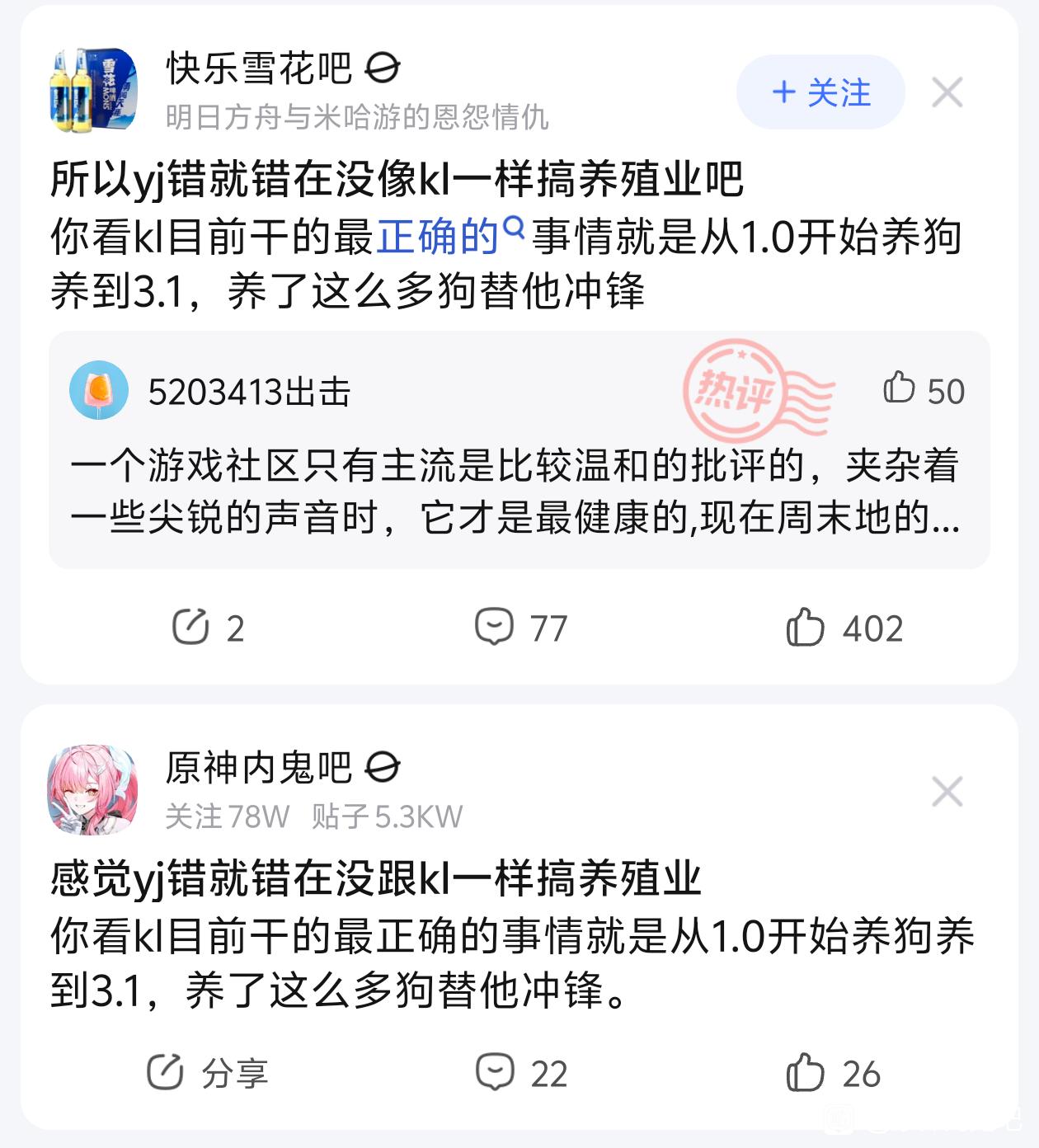The width and height of the screenshot is (1039, 1148).
Task: Follow 快乐雪花吧 with the 关注 button
Action: click(820, 92)
